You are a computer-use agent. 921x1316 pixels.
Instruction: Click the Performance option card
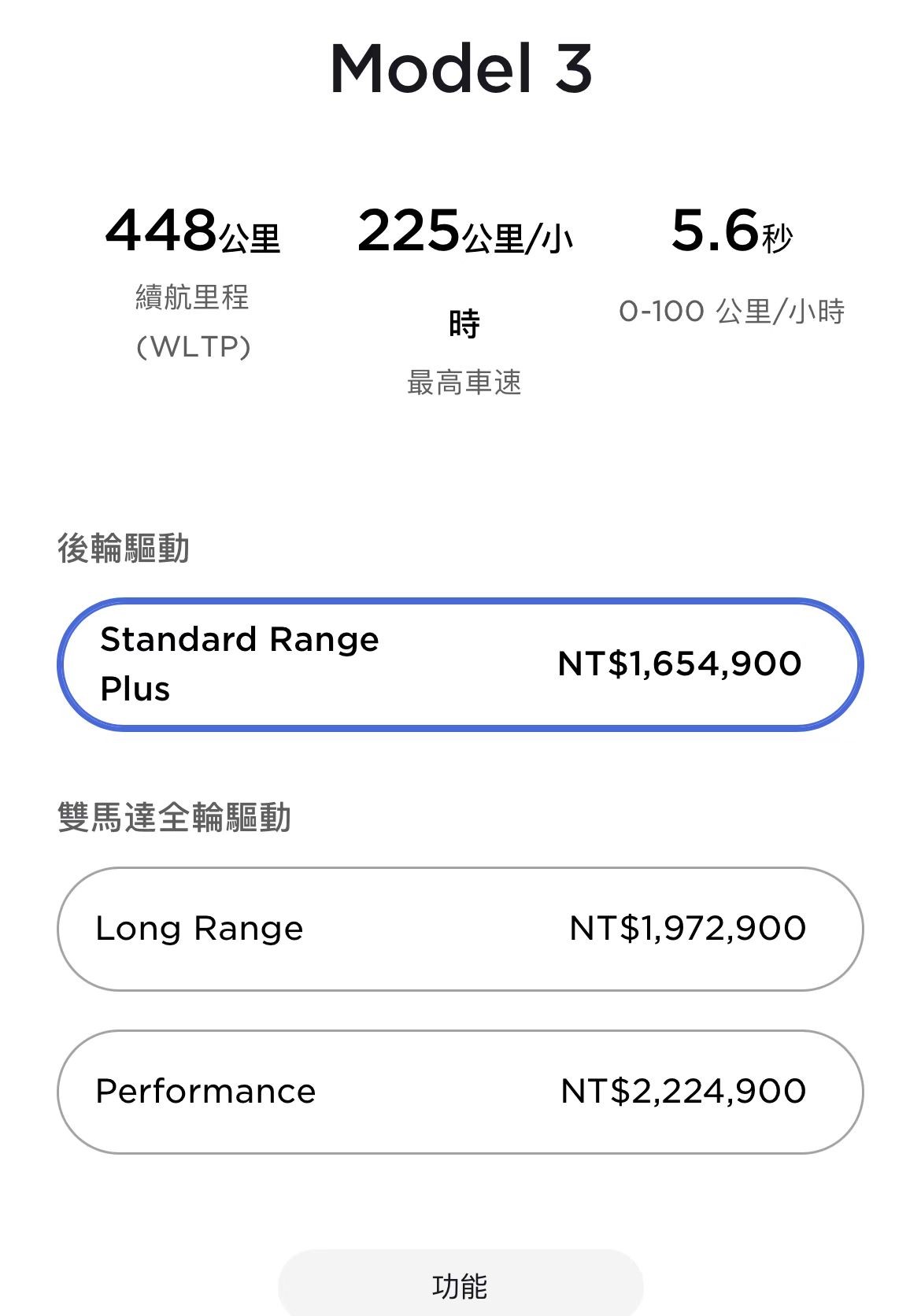pos(460,1091)
